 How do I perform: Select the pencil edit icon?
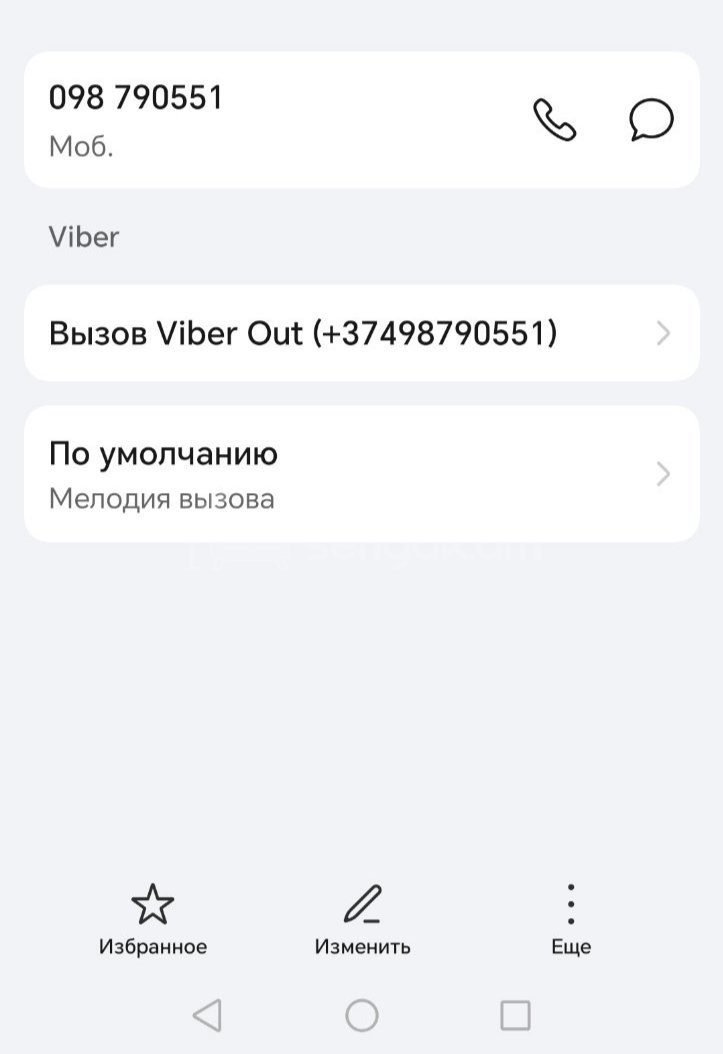pyautogui.click(x=362, y=905)
